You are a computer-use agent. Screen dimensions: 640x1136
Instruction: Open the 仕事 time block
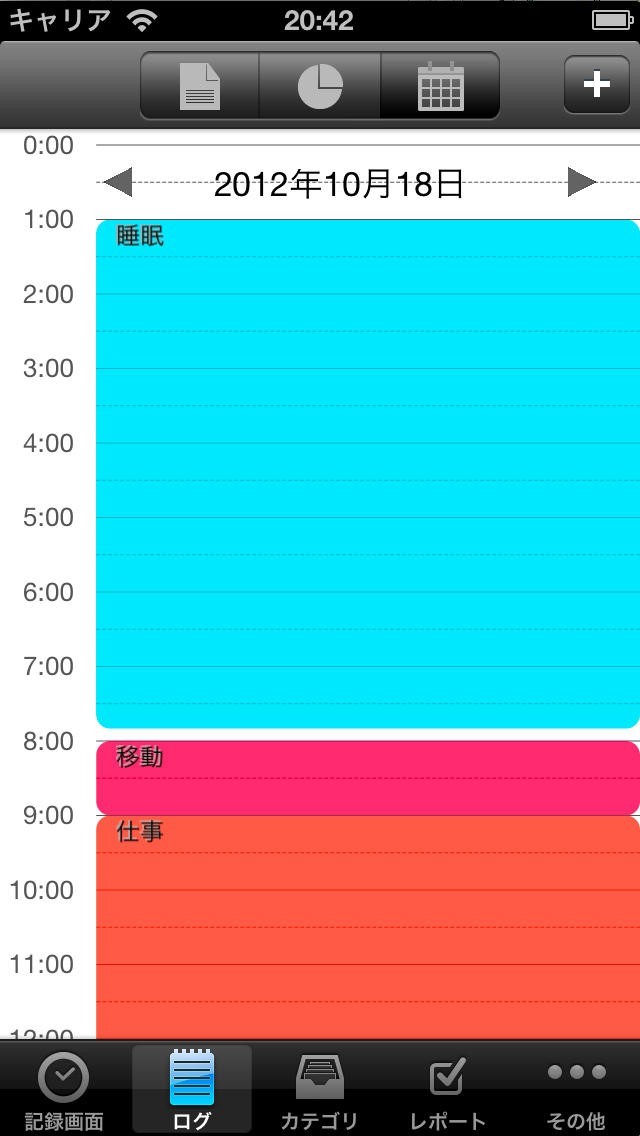click(368, 925)
